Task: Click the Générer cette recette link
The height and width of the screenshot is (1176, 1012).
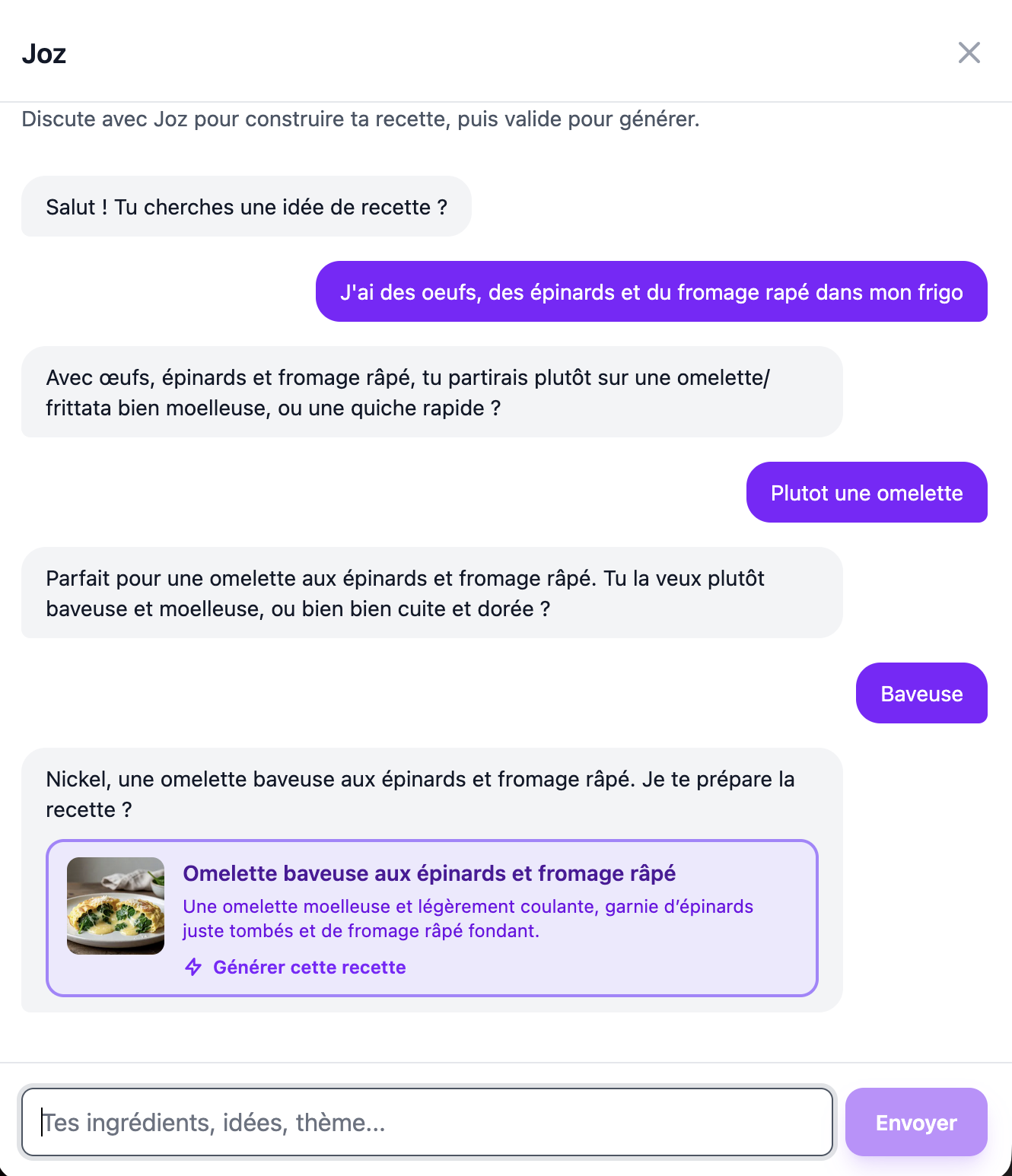Action: [x=310, y=967]
